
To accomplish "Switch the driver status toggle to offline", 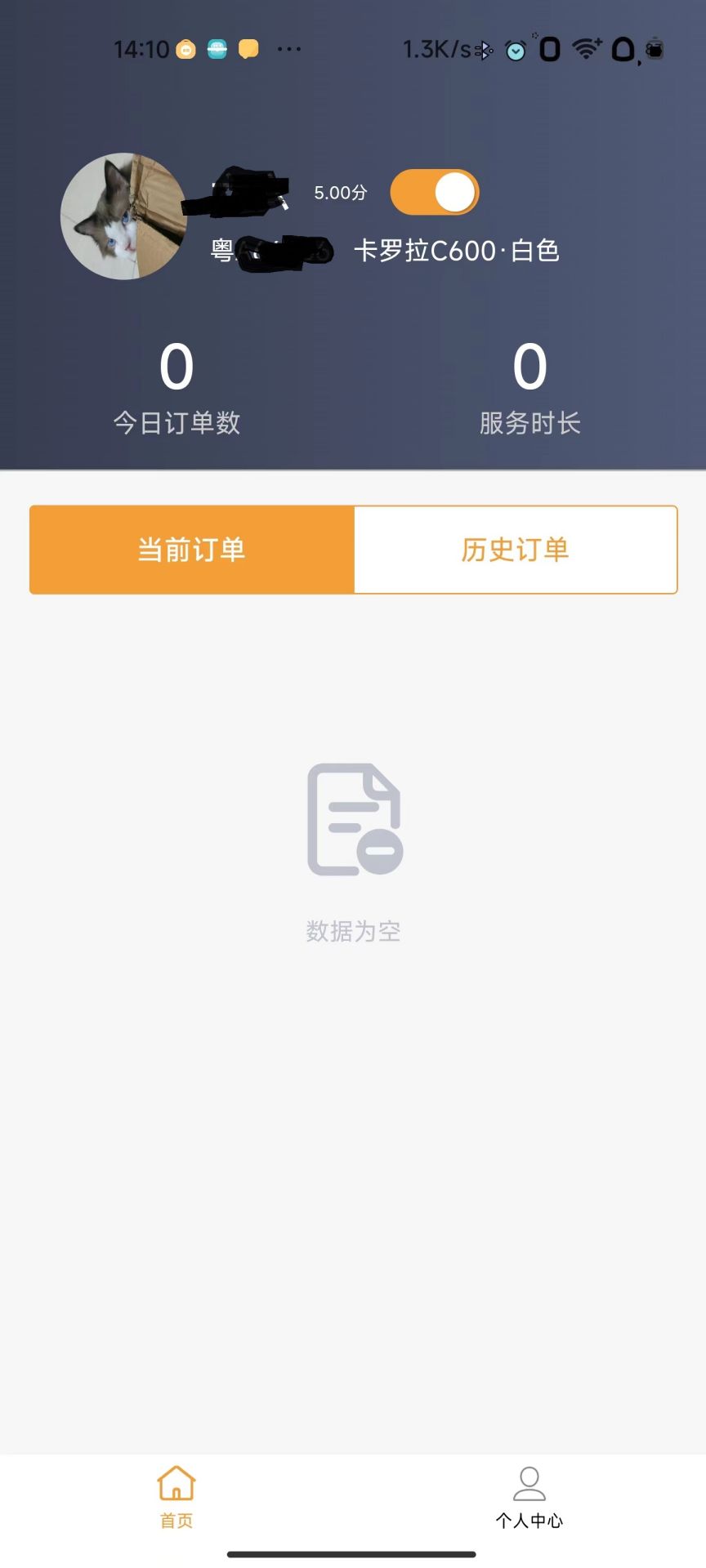I will click(x=434, y=190).
